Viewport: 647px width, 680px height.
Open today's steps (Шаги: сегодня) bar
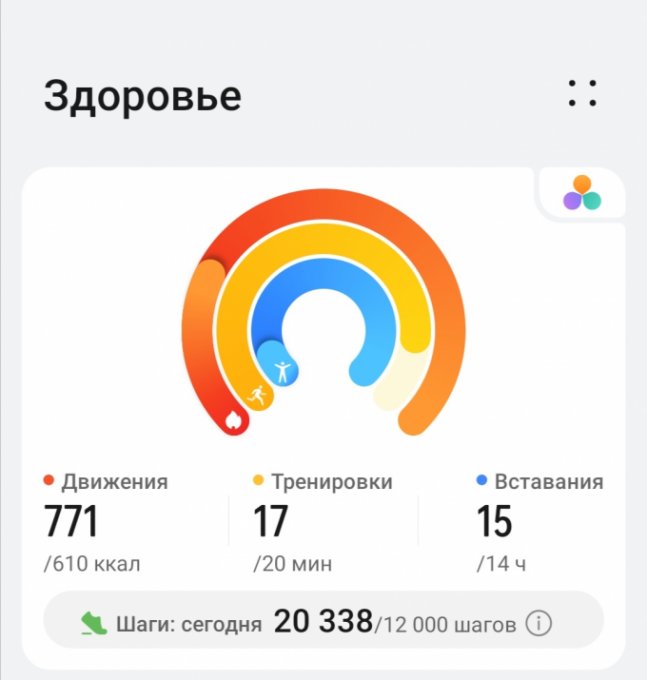tap(300, 624)
